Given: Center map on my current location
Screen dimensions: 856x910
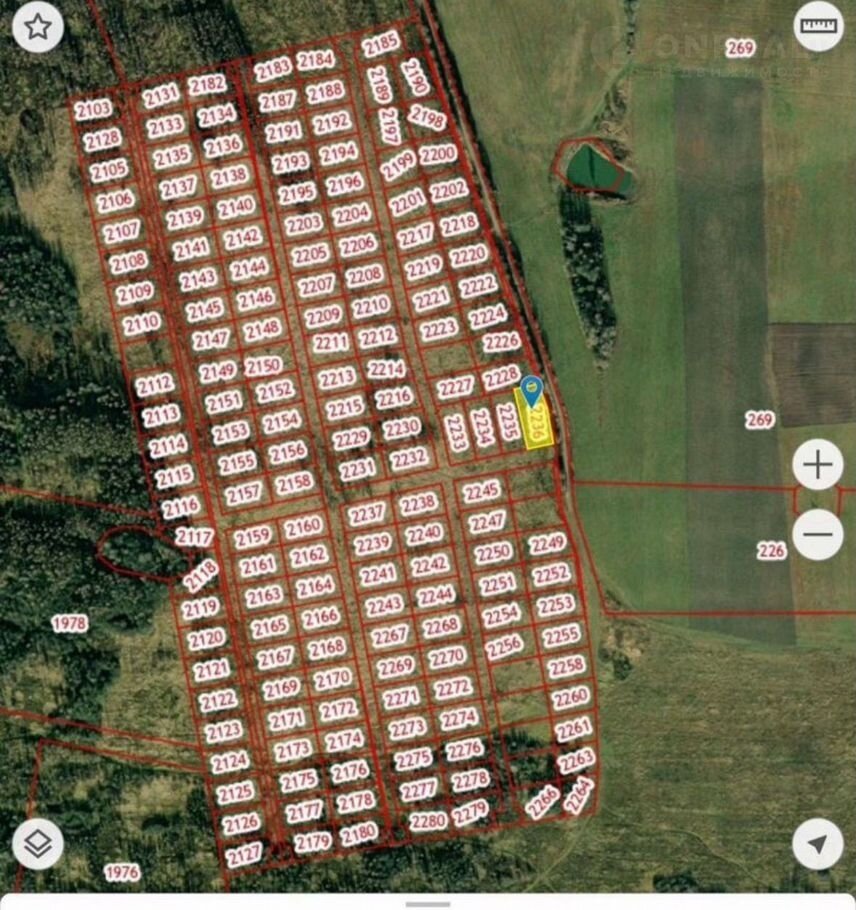Looking at the screenshot, I should [x=818, y=845].
